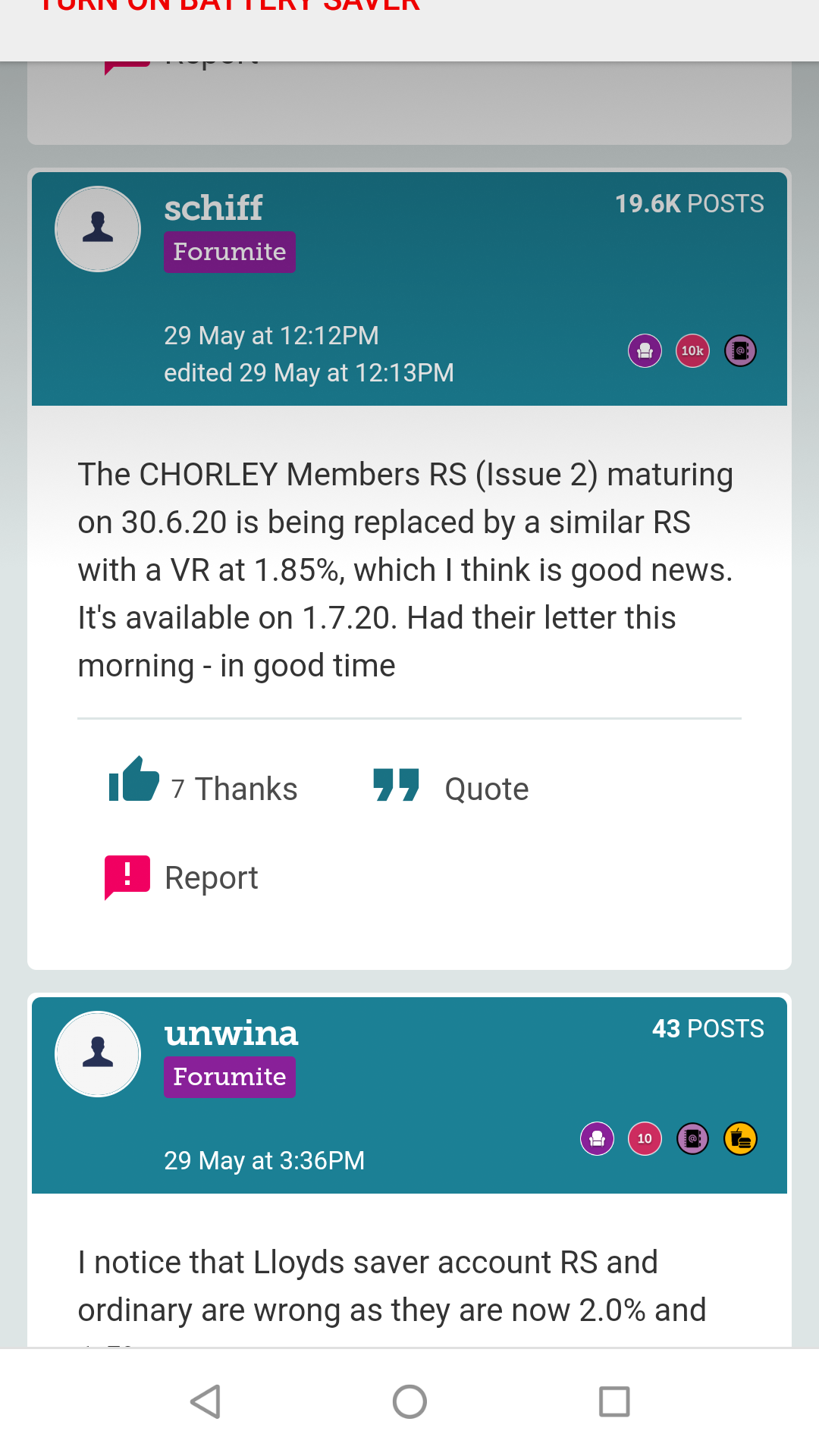Open the 29 May at 3:36PM timestamp link
819x1456 pixels.
pos(265,1160)
